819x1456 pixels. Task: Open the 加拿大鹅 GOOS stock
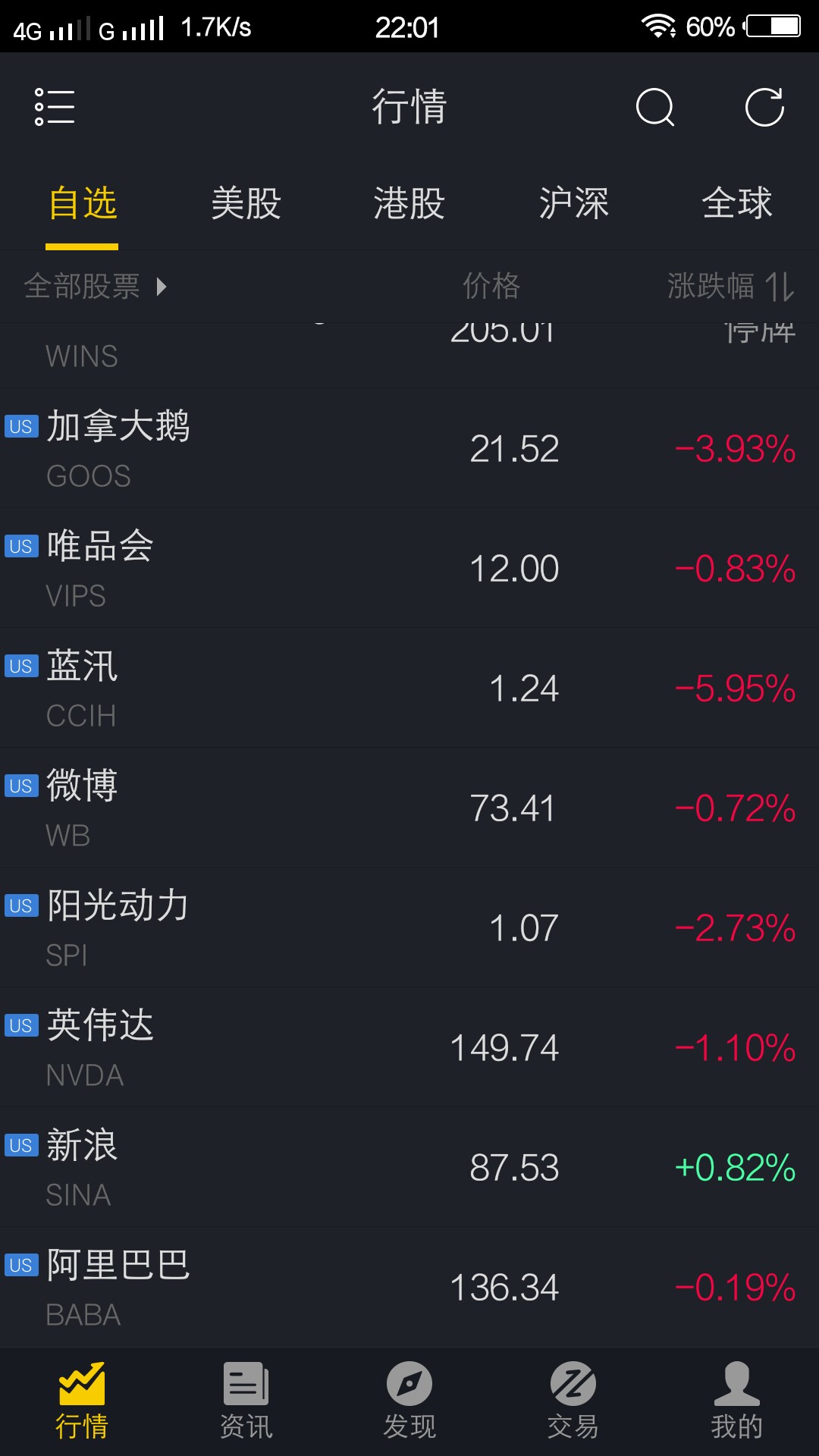409,449
